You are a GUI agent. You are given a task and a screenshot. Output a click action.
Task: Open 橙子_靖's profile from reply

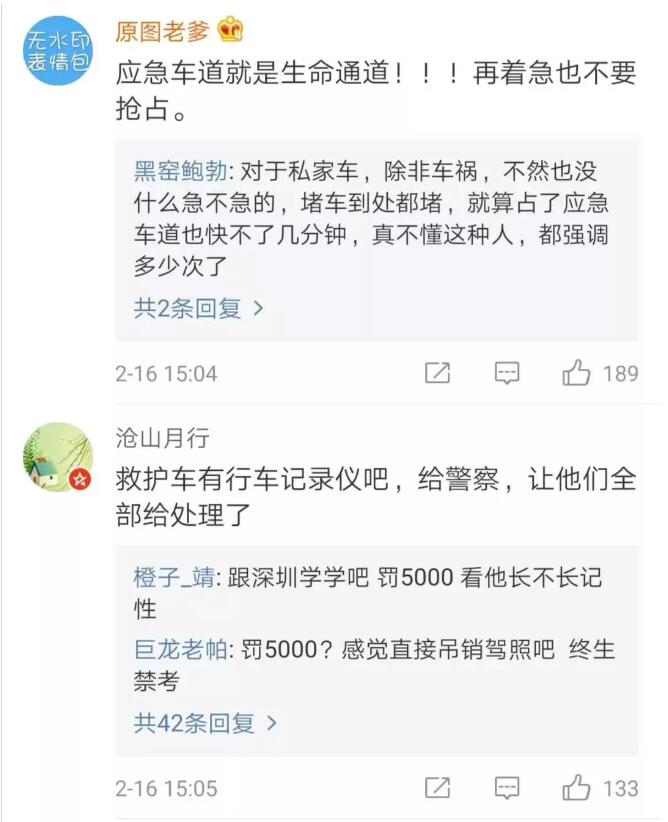point(175,578)
